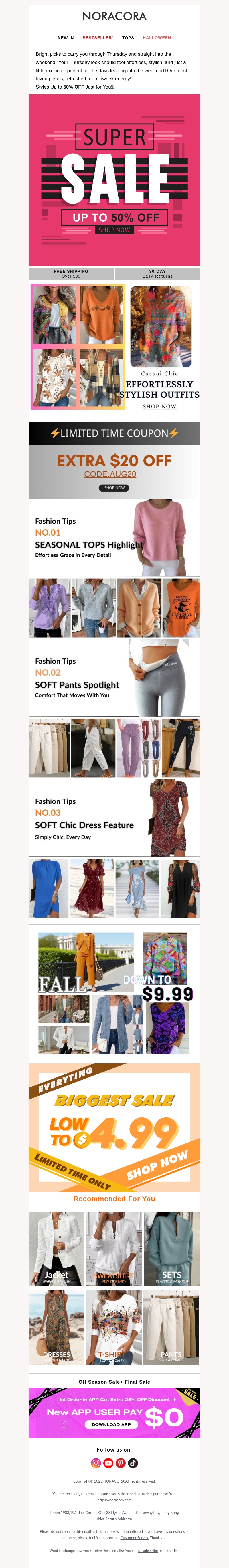Open the Seasonal Tops Highlight banner

pos(114,538)
